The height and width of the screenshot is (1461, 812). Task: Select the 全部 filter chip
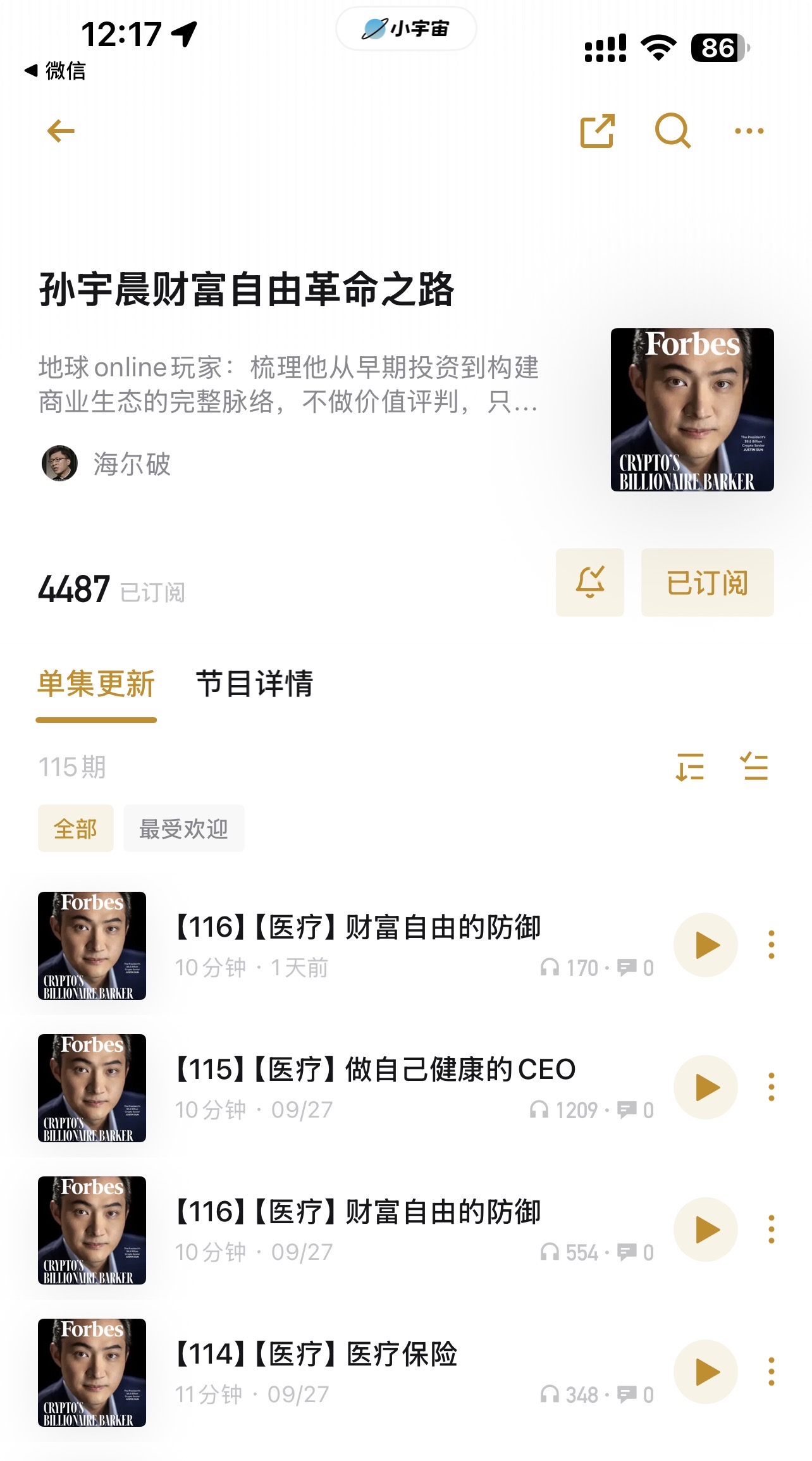pos(75,829)
